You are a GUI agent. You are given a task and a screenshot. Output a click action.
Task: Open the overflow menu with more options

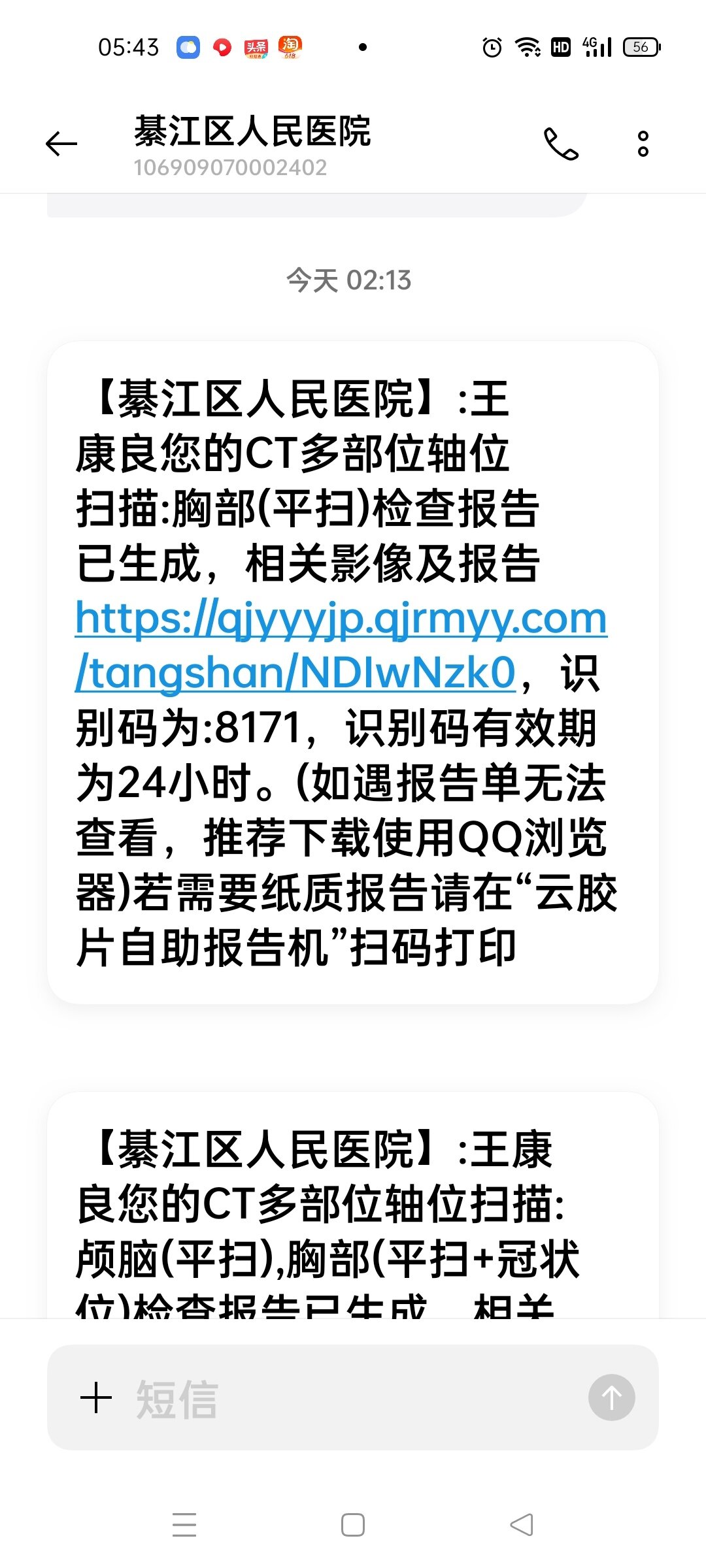[643, 144]
